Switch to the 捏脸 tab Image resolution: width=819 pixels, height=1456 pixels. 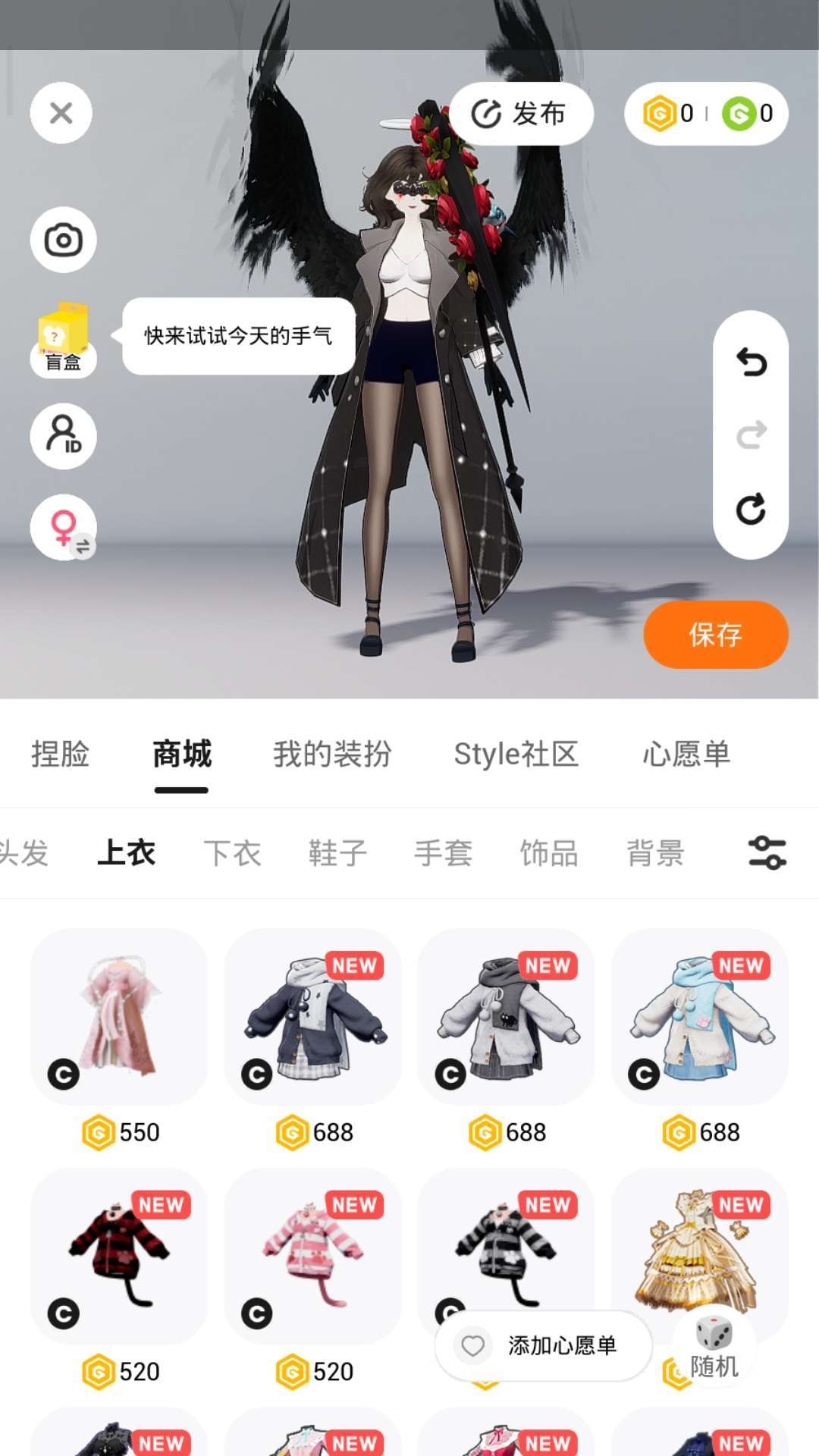click(61, 755)
